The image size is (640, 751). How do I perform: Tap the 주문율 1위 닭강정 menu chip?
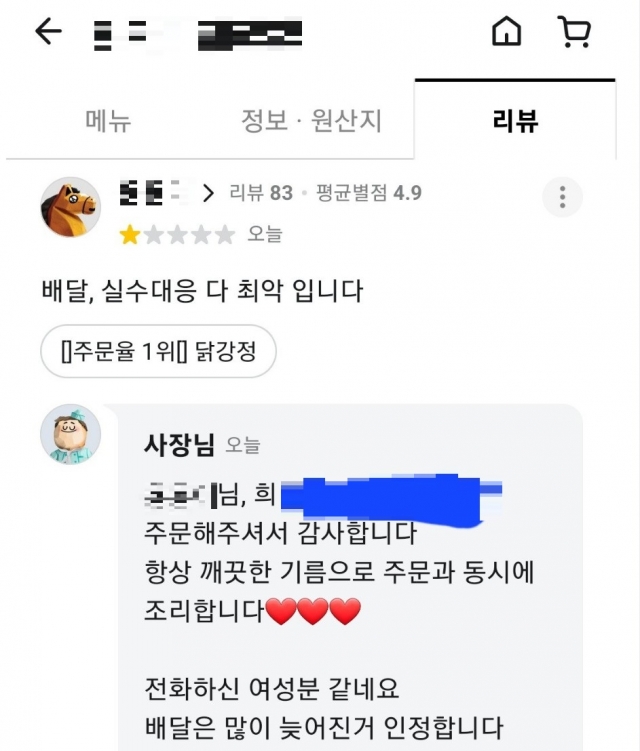157,352
